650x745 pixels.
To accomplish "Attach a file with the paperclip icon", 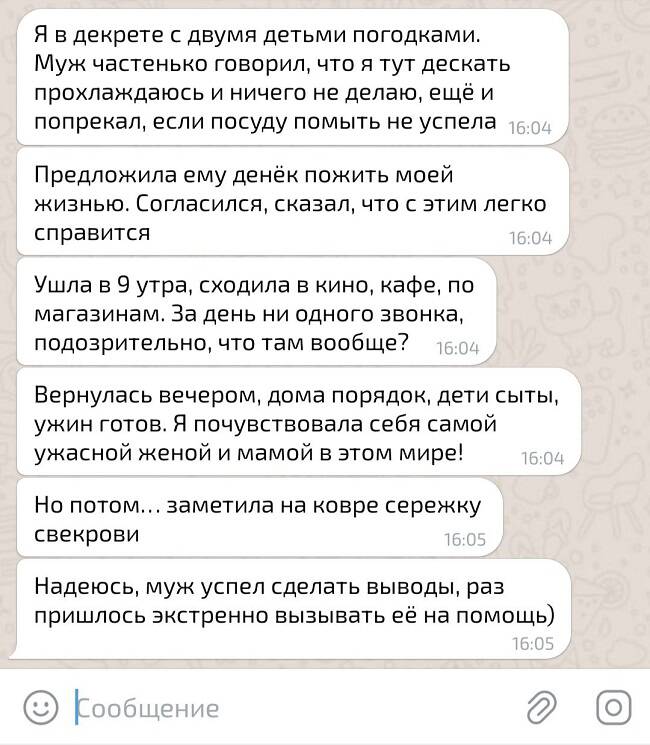I will [x=542, y=708].
